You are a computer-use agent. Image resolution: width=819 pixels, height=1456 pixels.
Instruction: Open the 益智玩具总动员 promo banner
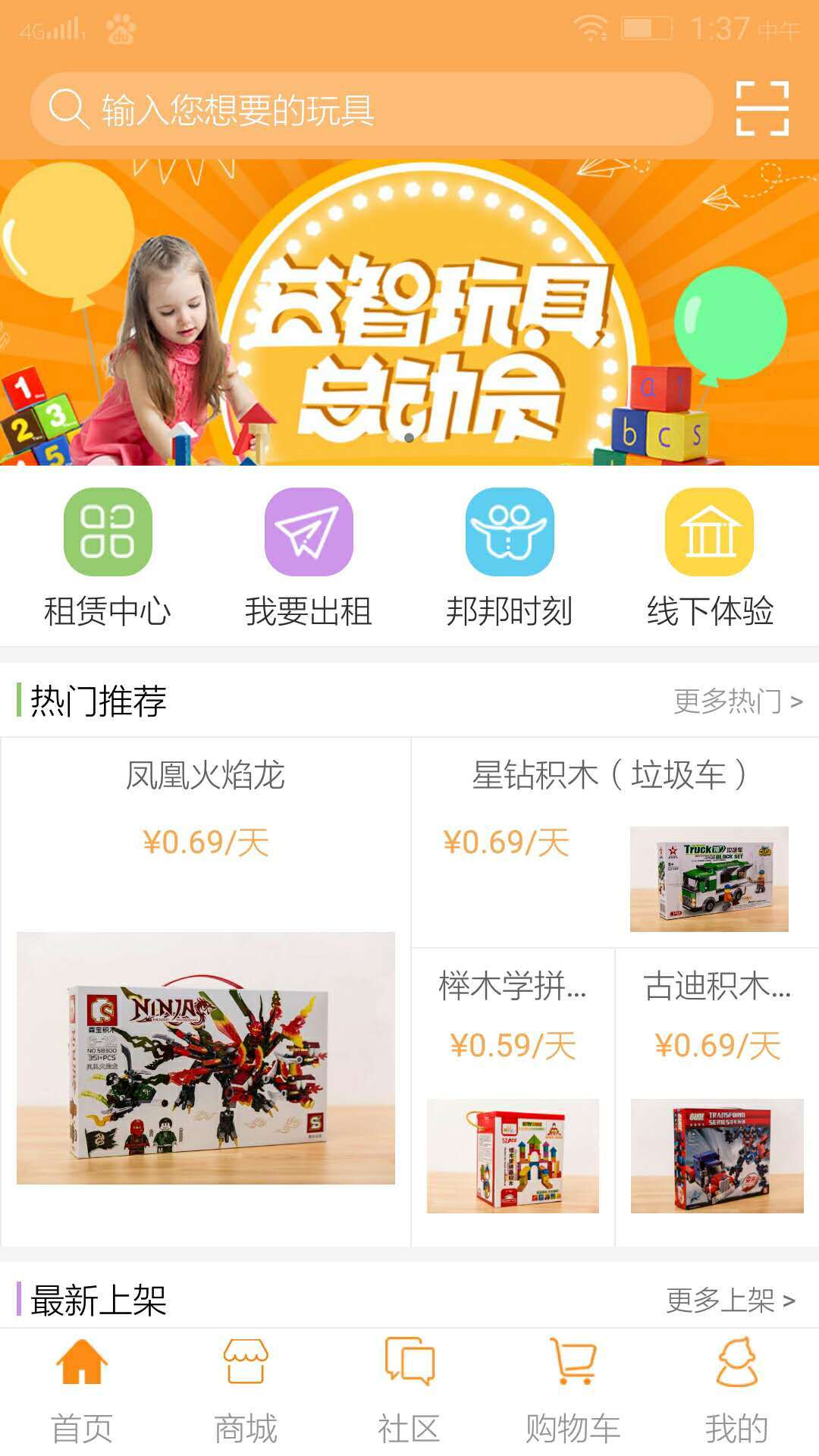(409, 312)
